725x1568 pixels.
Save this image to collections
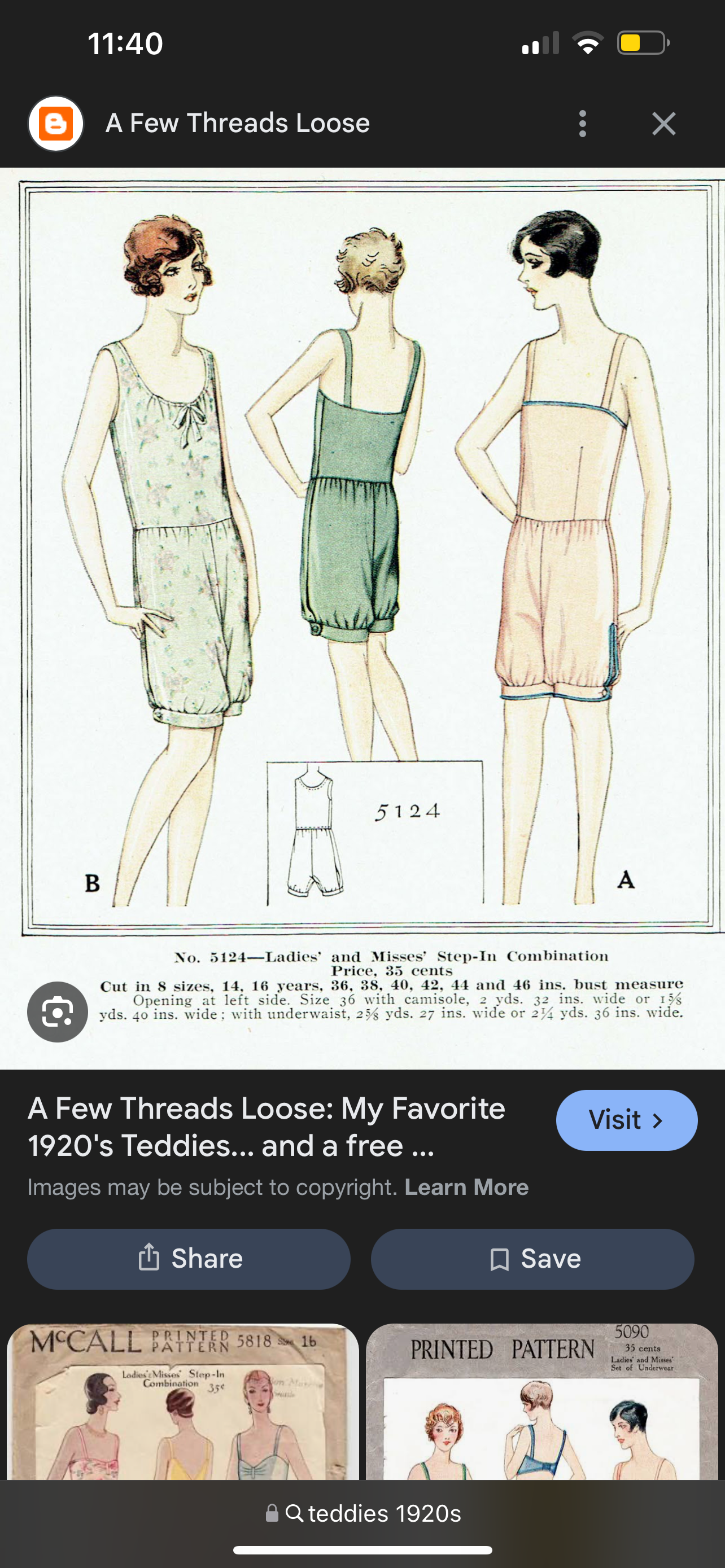(x=532, y=1258)
